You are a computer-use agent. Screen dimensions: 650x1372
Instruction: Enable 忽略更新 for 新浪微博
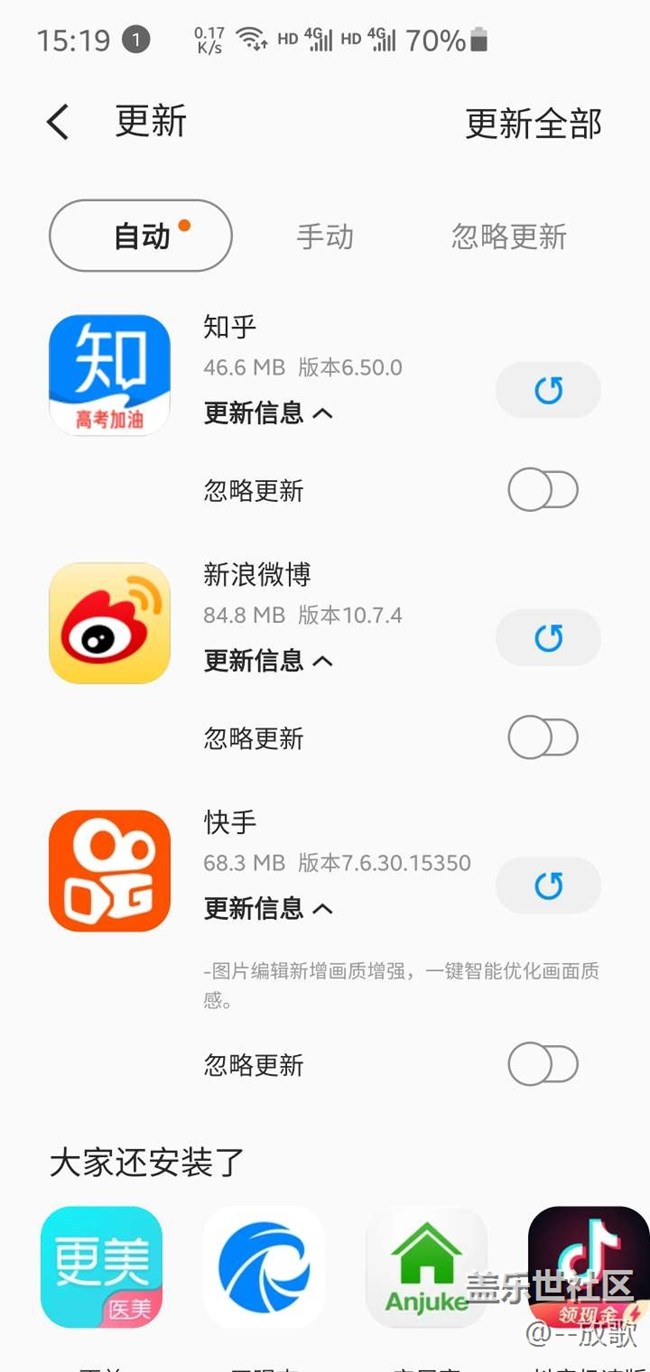(543, 738)
